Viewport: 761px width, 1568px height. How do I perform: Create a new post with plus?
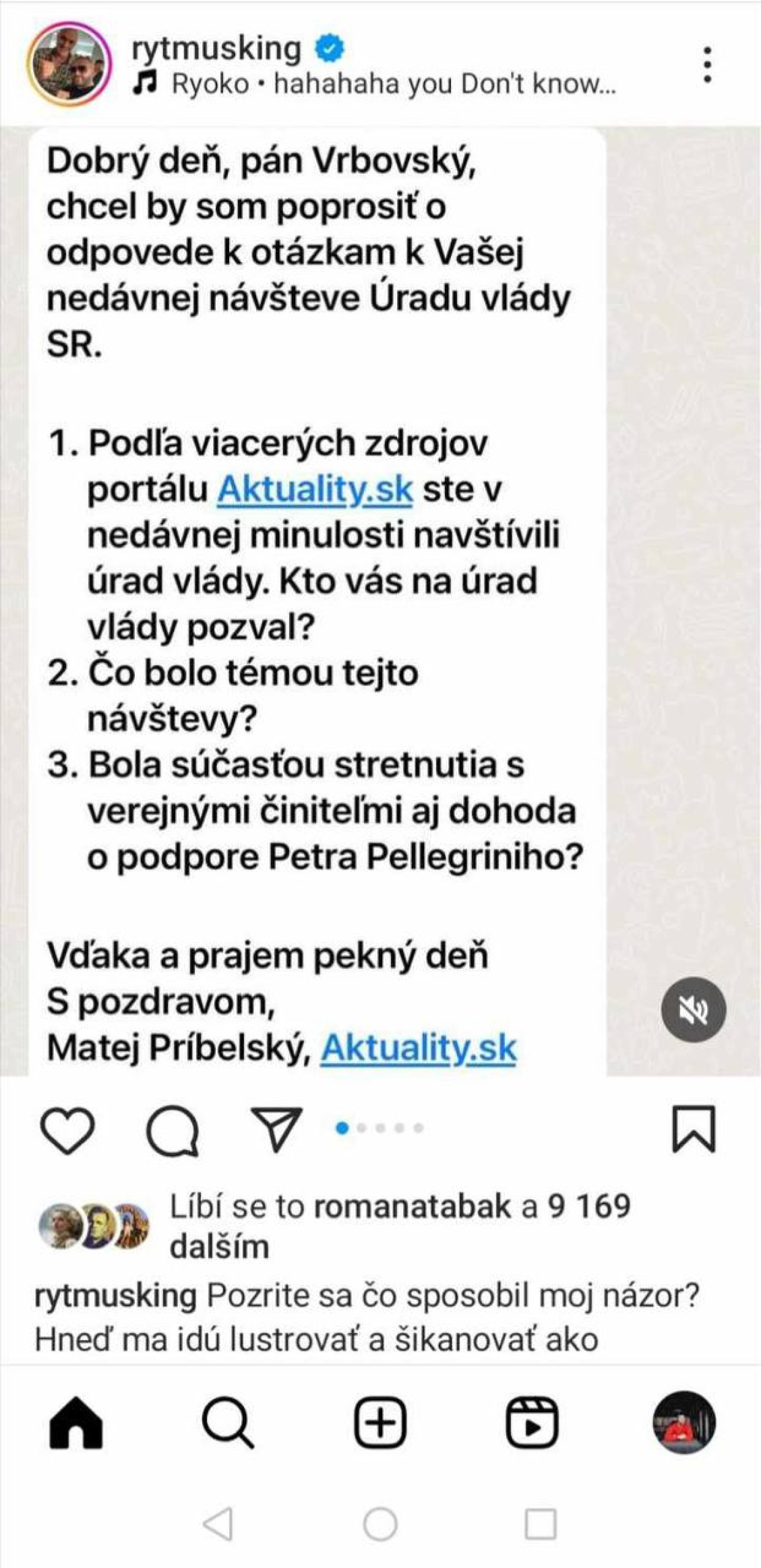(380, 1423)
